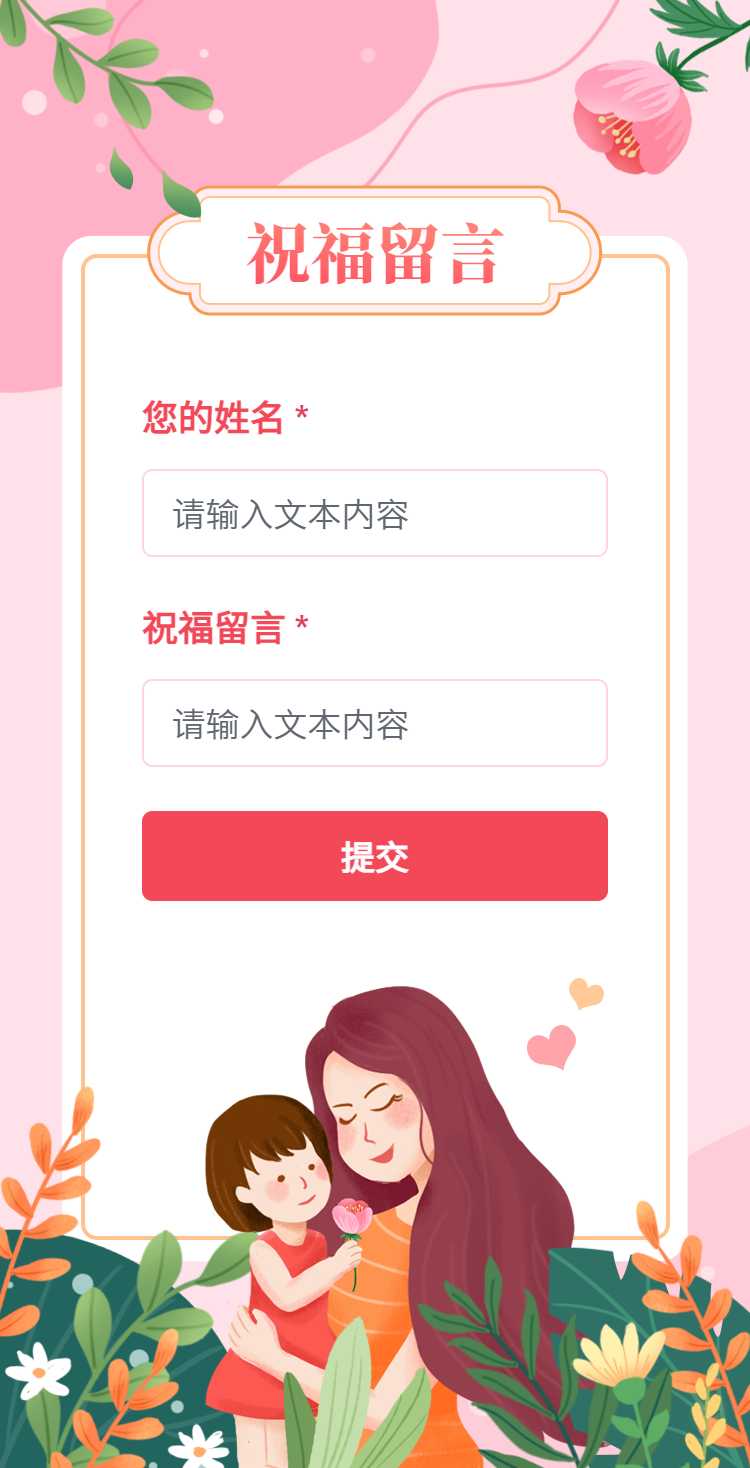Submit the form with 提交
The image size is (750, 1468).
(x=374, y=856)
